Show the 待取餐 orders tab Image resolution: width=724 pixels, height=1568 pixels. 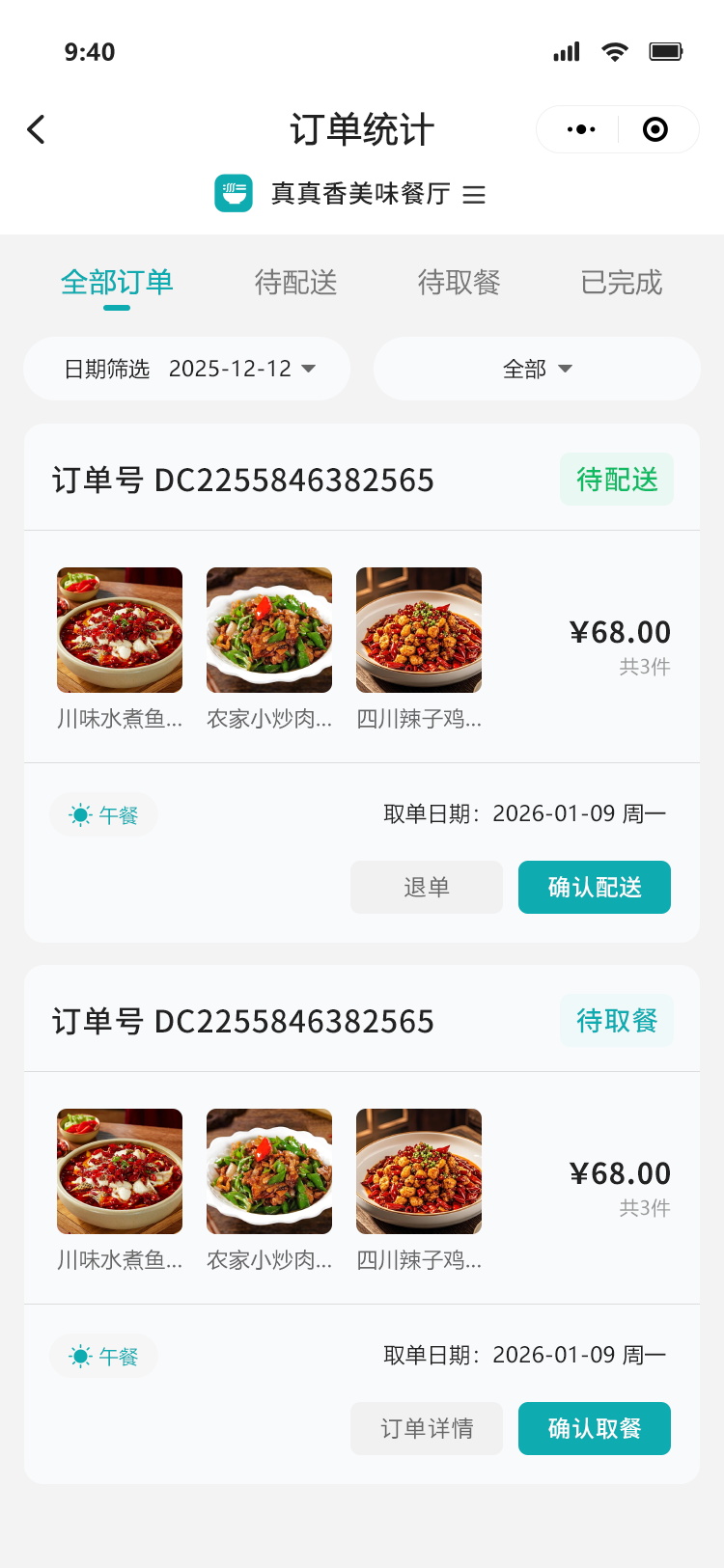click(x=459, y=283)
